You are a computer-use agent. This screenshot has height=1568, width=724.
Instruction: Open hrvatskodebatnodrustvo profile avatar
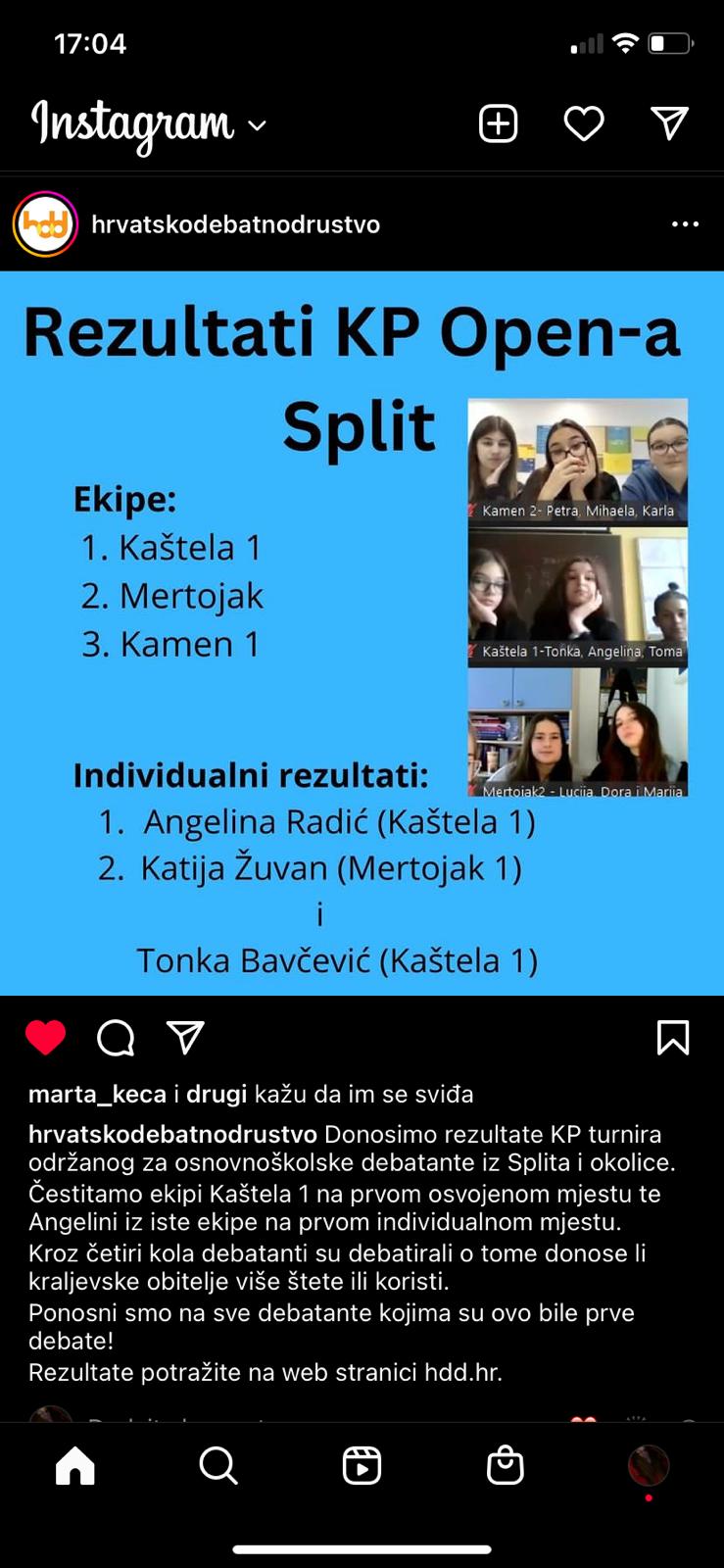tap(45, 224)
